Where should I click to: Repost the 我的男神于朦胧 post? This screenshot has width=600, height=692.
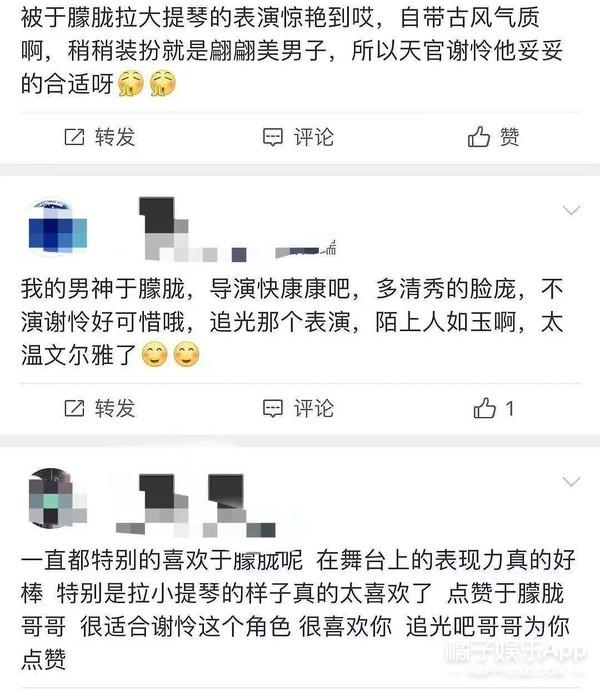[x=99, y=408]
